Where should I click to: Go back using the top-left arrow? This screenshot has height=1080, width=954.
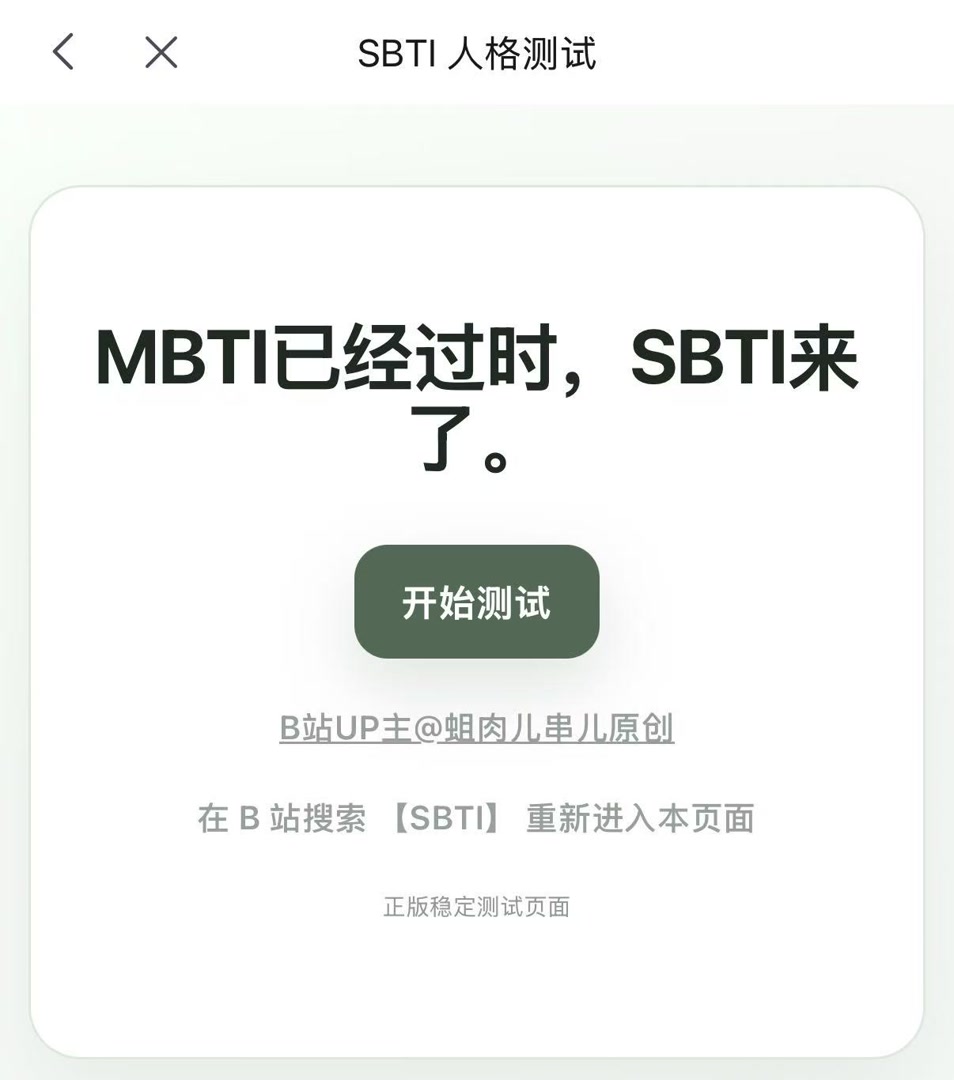pyautogui.click(x=63, y=52)
